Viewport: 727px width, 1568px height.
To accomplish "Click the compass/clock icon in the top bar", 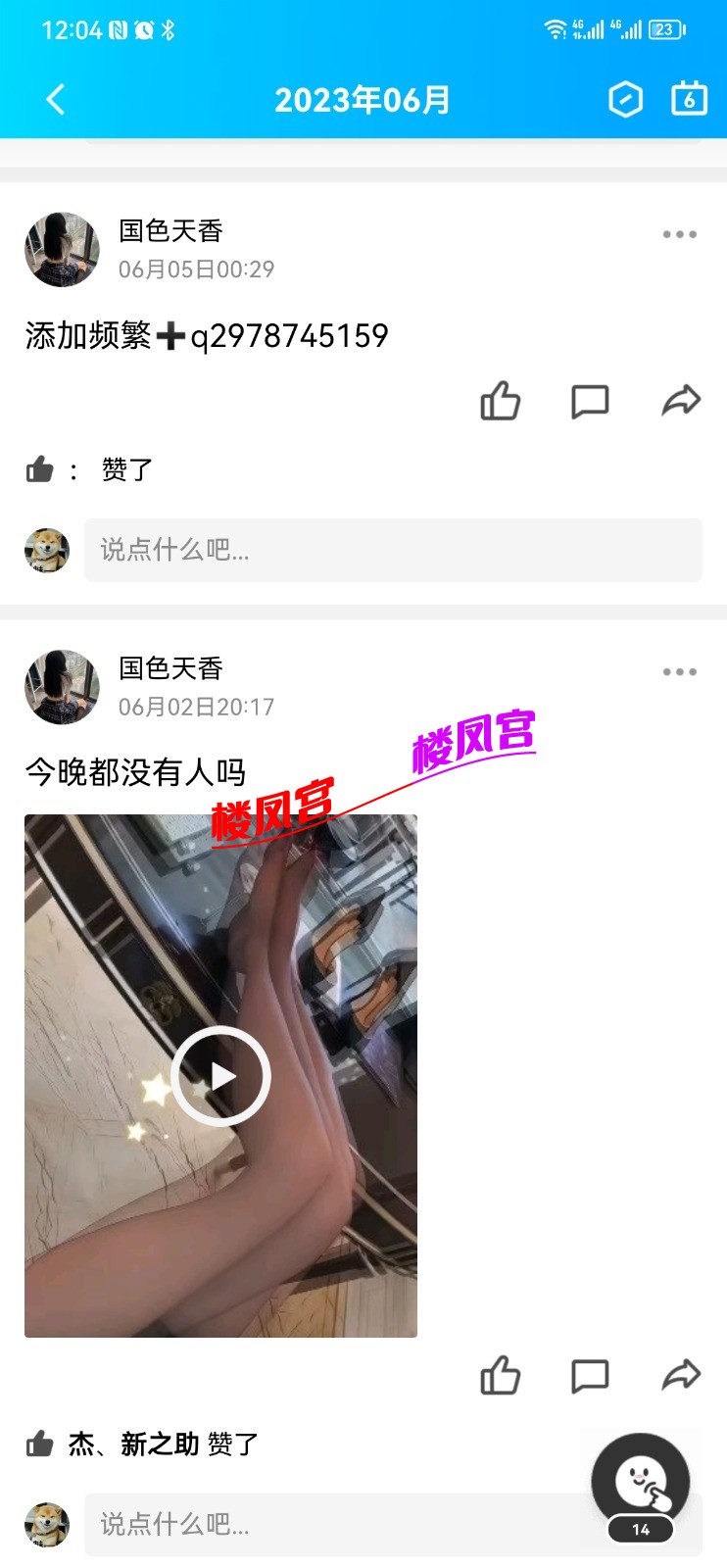I will coord(625,99).
